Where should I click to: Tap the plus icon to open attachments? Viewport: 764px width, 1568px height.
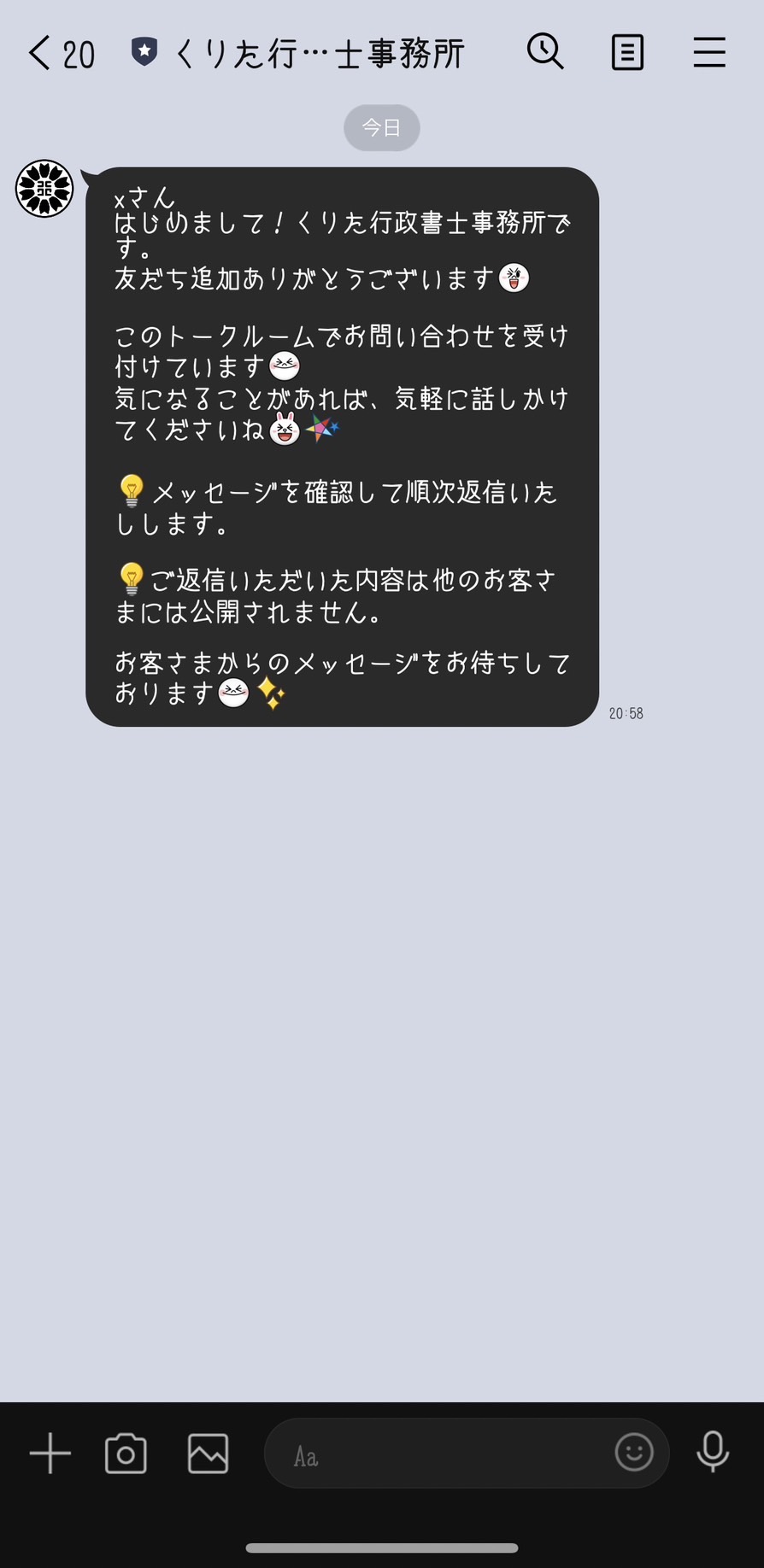50,1453
